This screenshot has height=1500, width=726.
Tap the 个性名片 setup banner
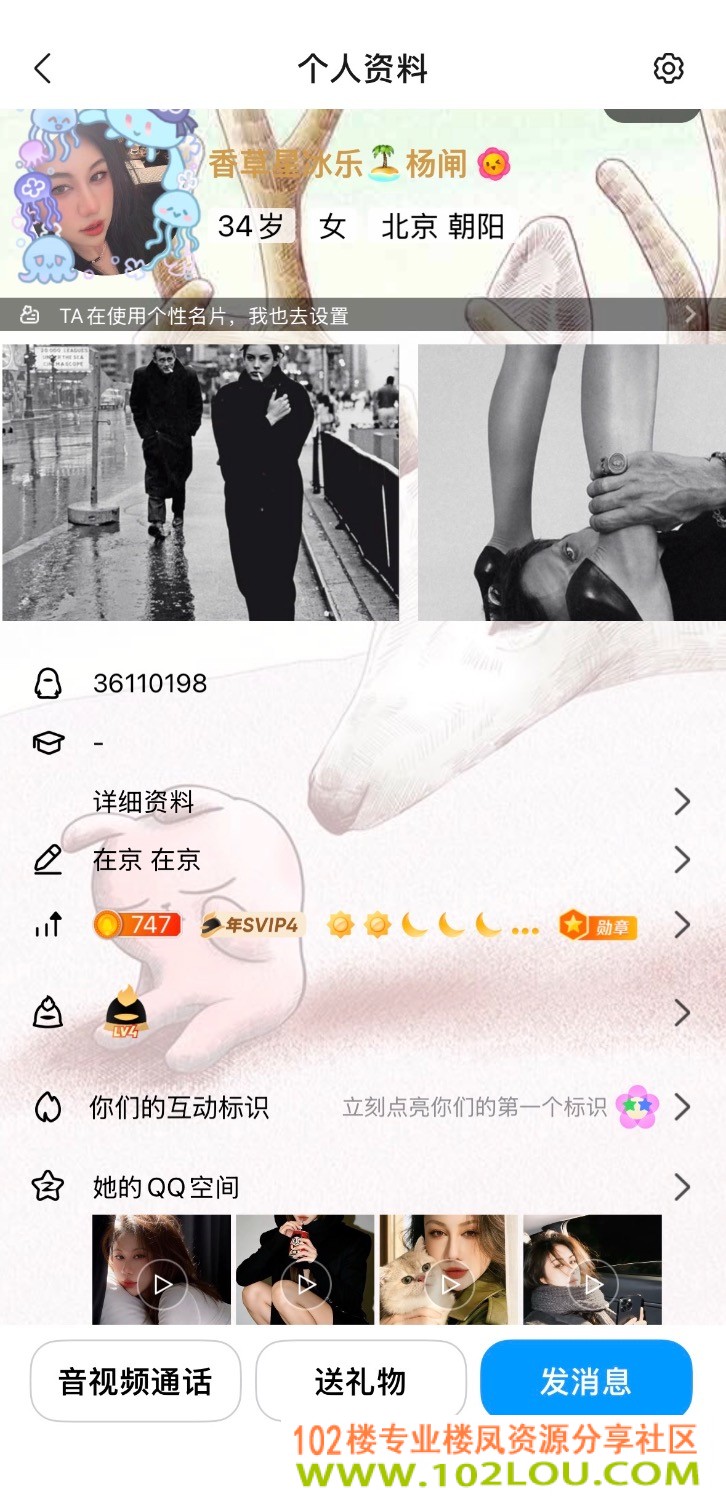tap(363, 316)
